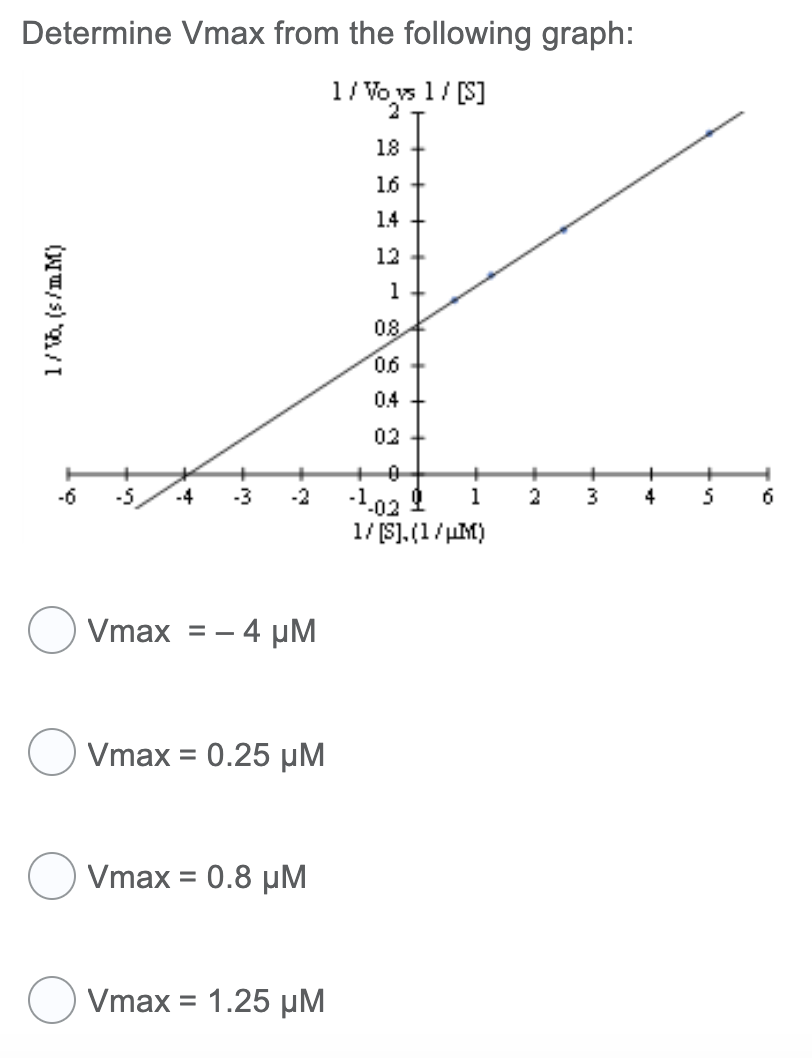Image resolution: width=812 pixels, height=1058 pixels.
Task: Click the answer text Vmax = 1.25 µM
Action: pos(207,1001)
